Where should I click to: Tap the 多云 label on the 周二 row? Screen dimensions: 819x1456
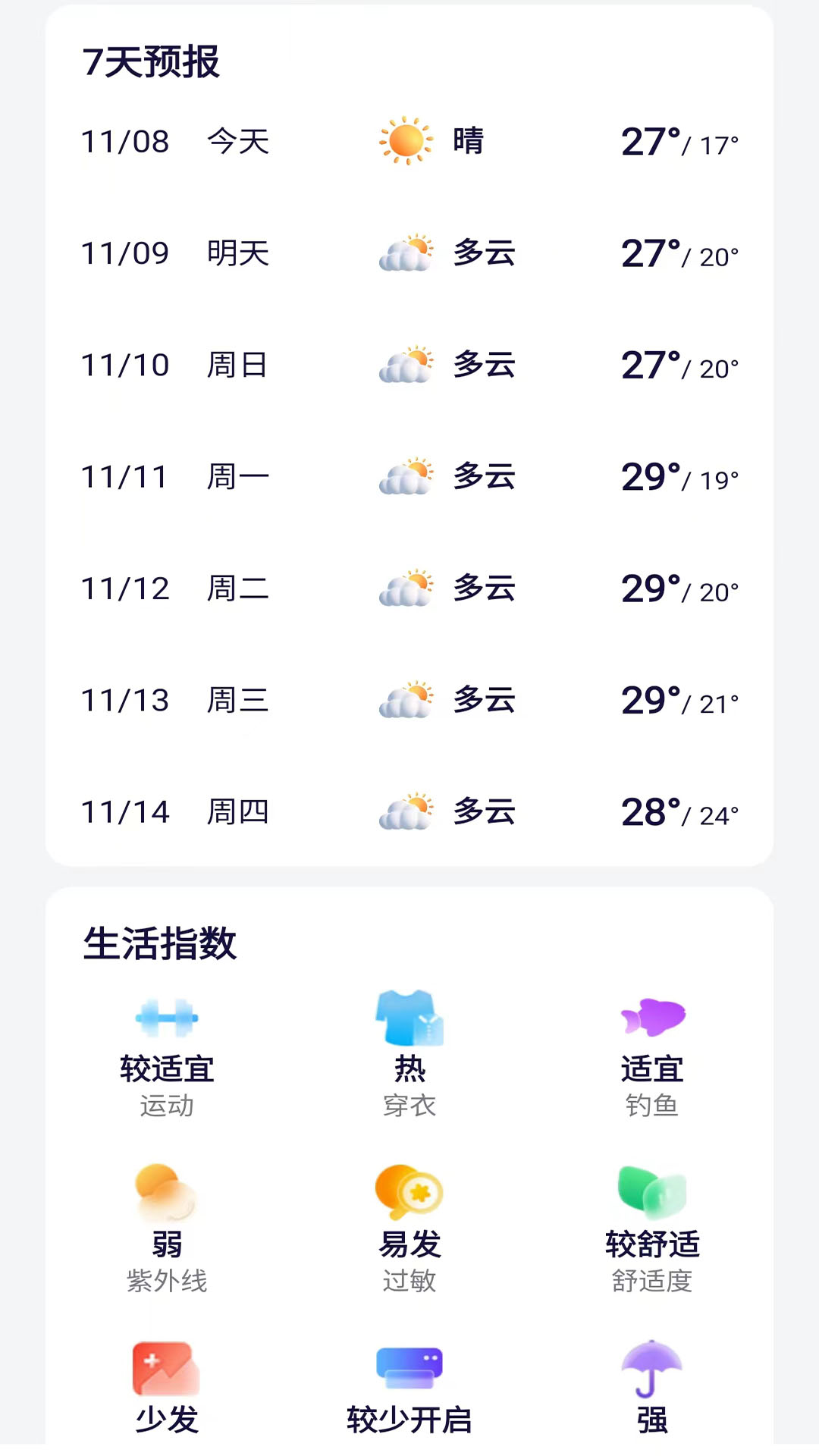pyautogui.click(x=484, y=588)
